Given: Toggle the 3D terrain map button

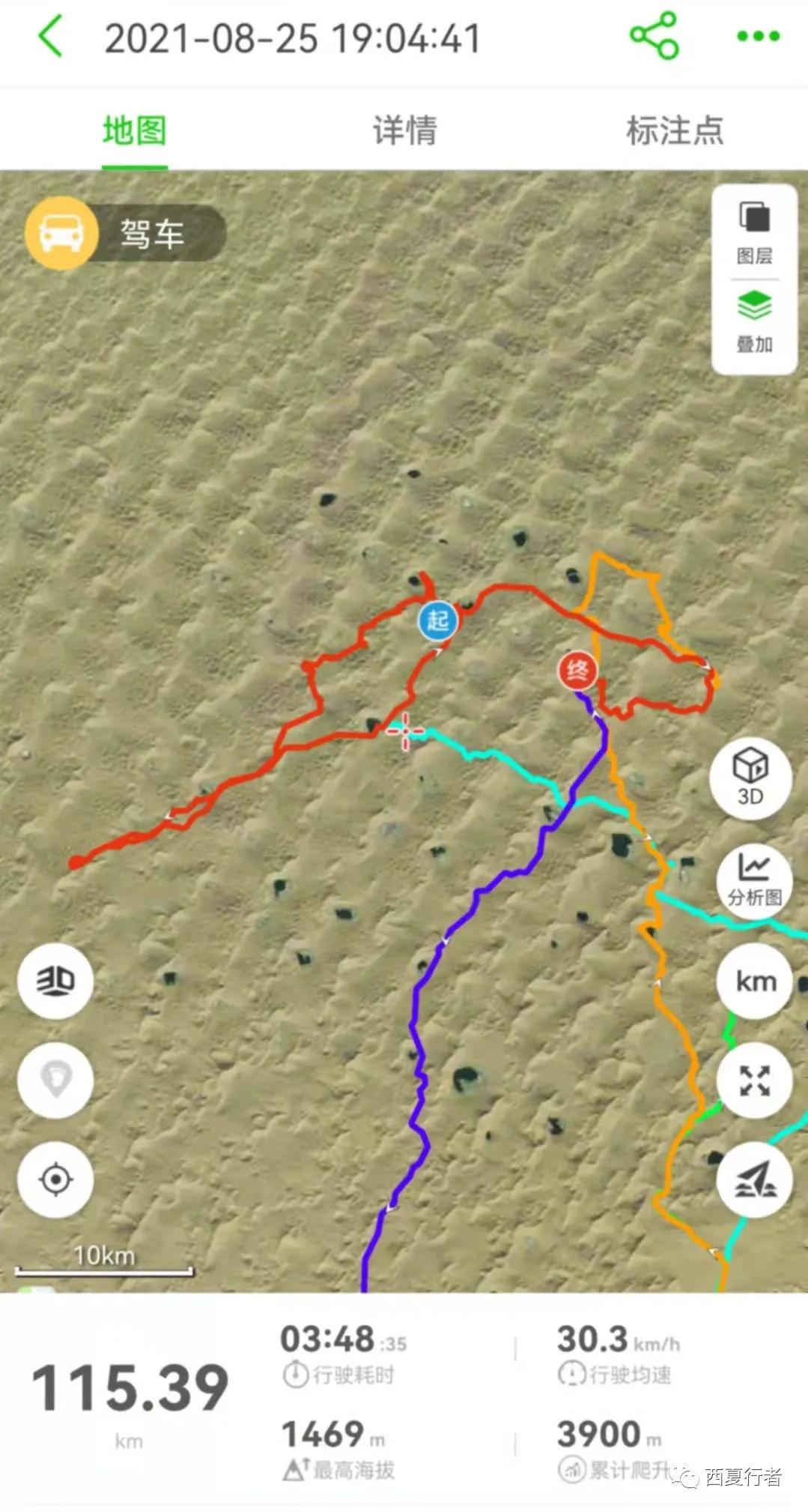Looking at the screenshot, I should click(55, 981).
